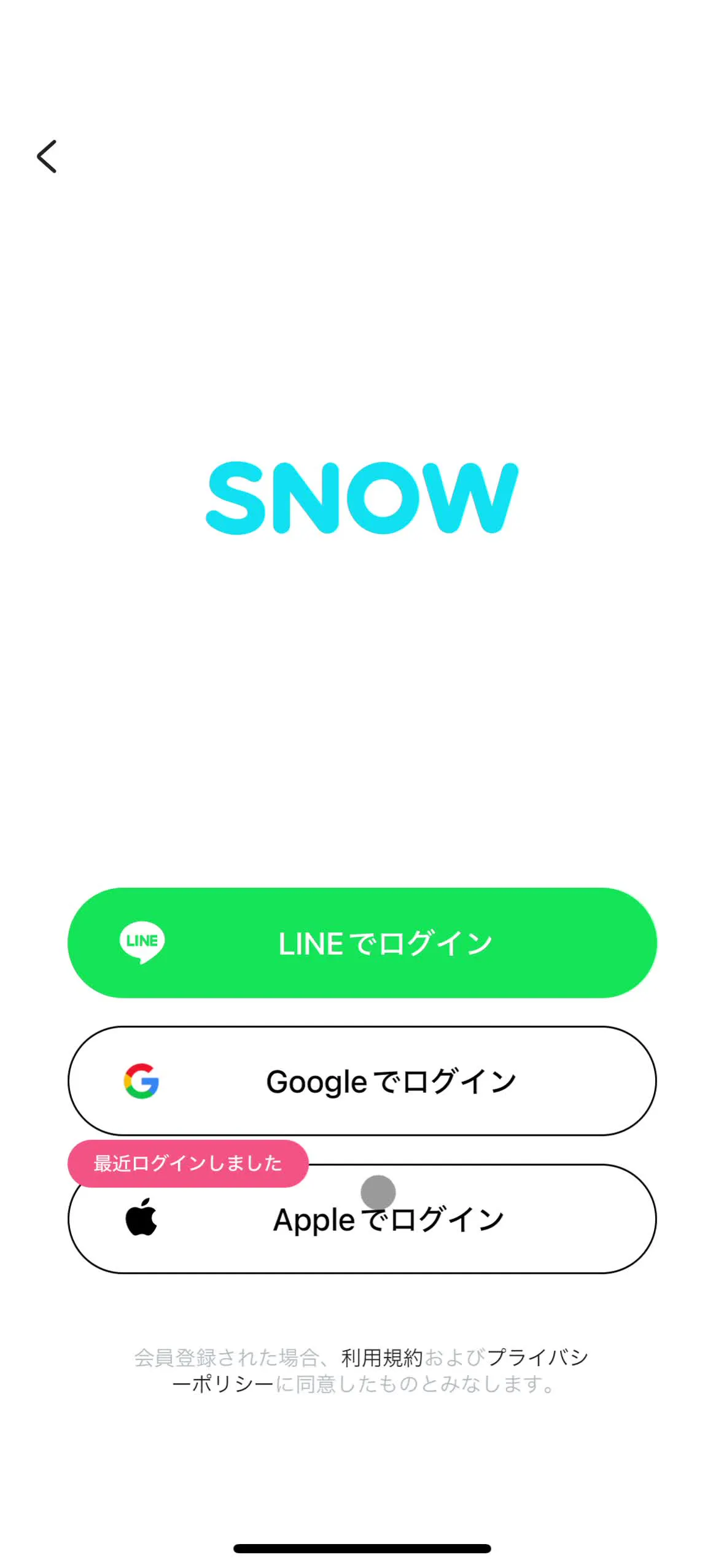Open the 利用規約 terms link

click(381, 1357)
